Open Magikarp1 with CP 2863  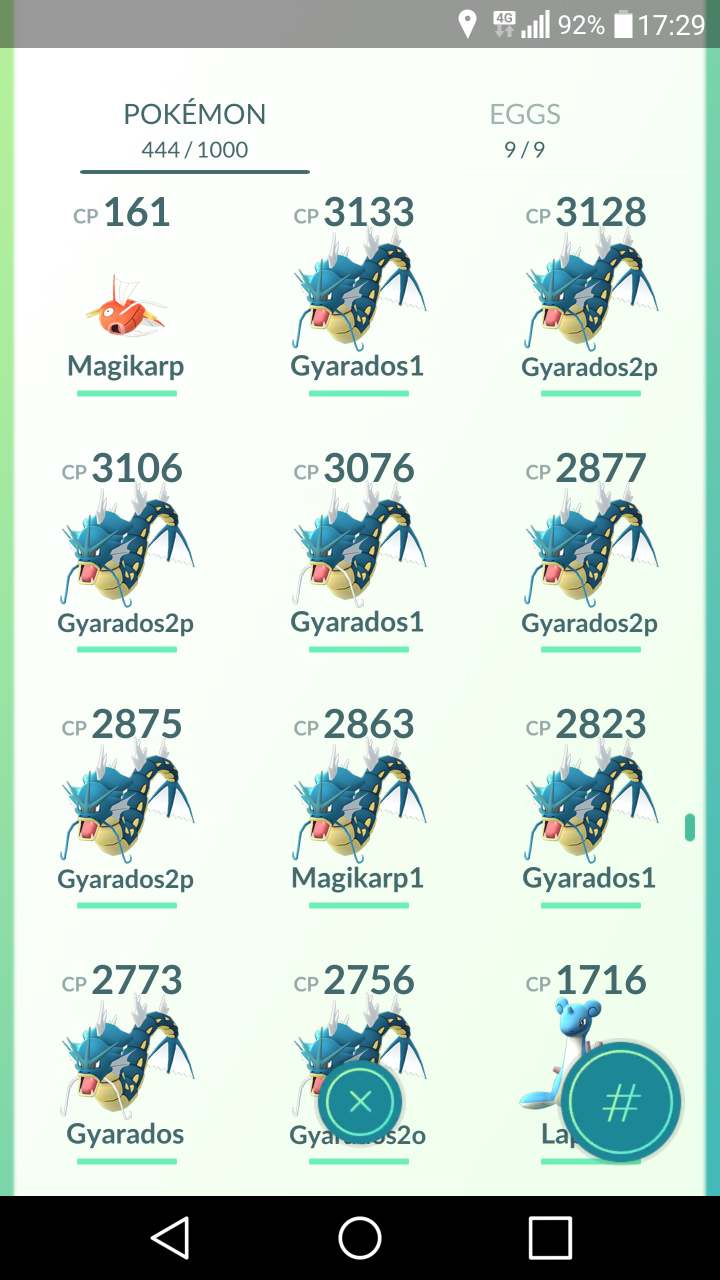(358, 808)
